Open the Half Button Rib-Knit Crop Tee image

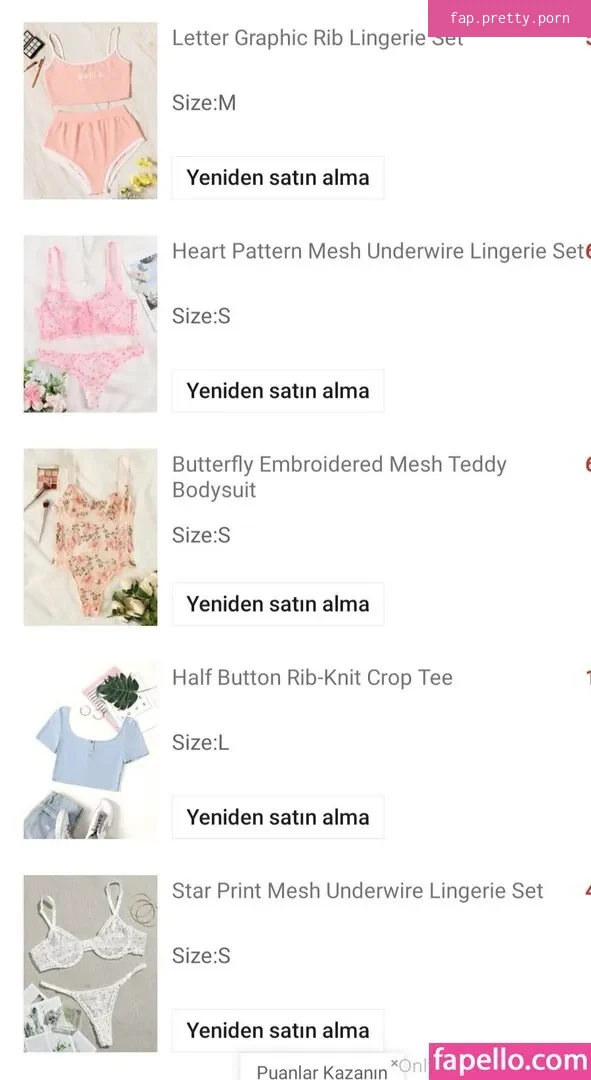(90, 750)
